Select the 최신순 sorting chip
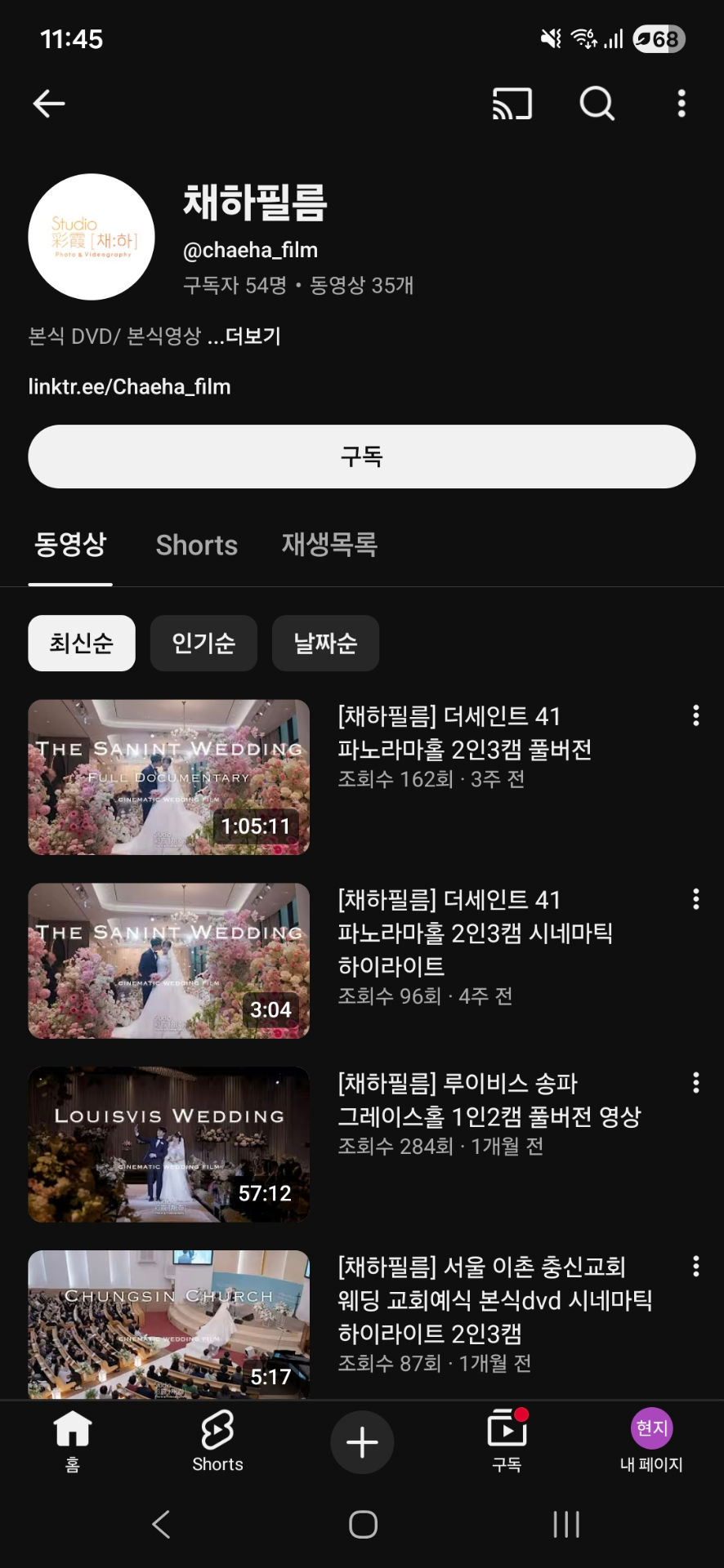The height and width of the screenshot is (1568, 724). point(81,644)
